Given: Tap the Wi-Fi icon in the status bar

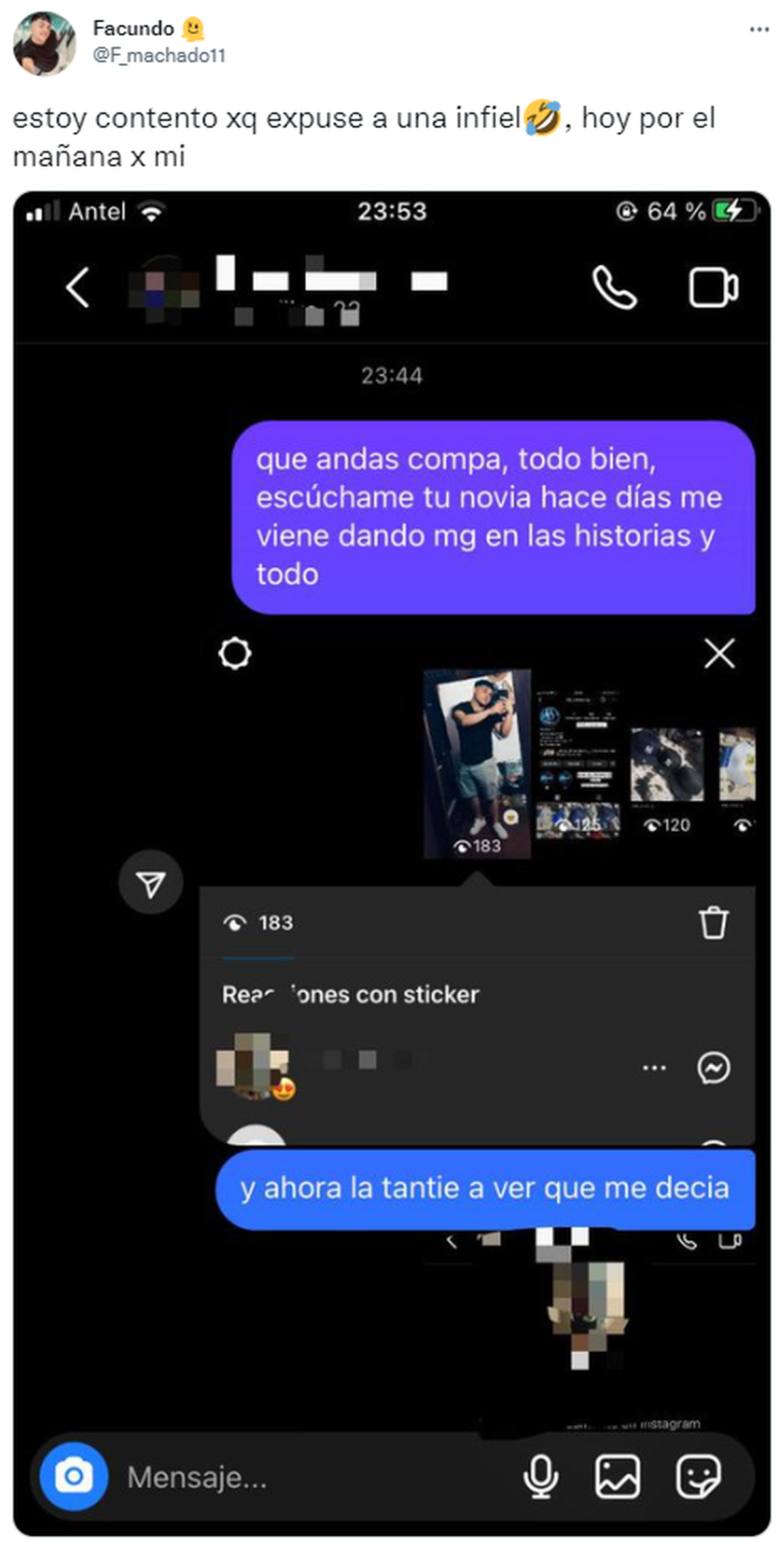Looking at the screenshot, I should tap(151, 210).
